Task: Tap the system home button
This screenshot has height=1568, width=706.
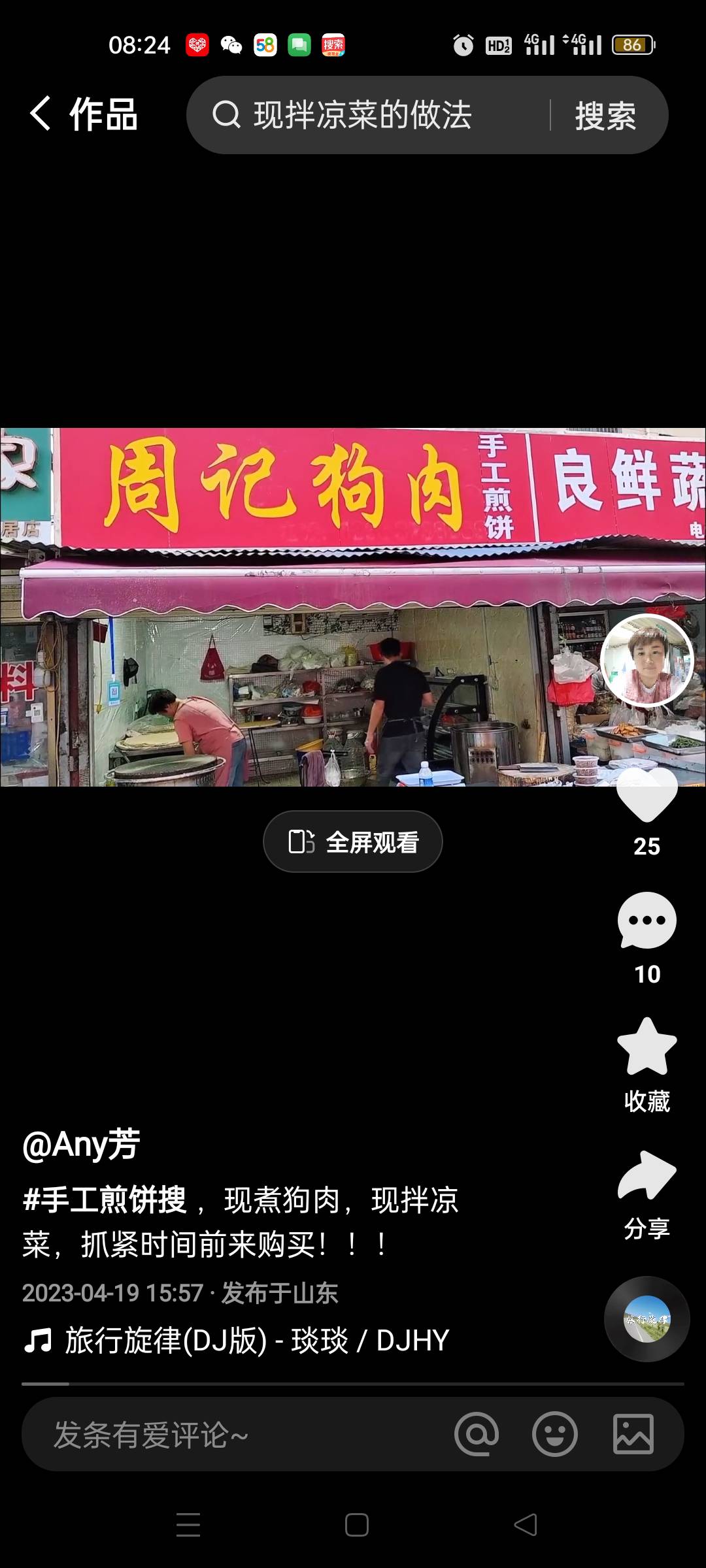Action: pyautogui.click(x=356, y=1525)
